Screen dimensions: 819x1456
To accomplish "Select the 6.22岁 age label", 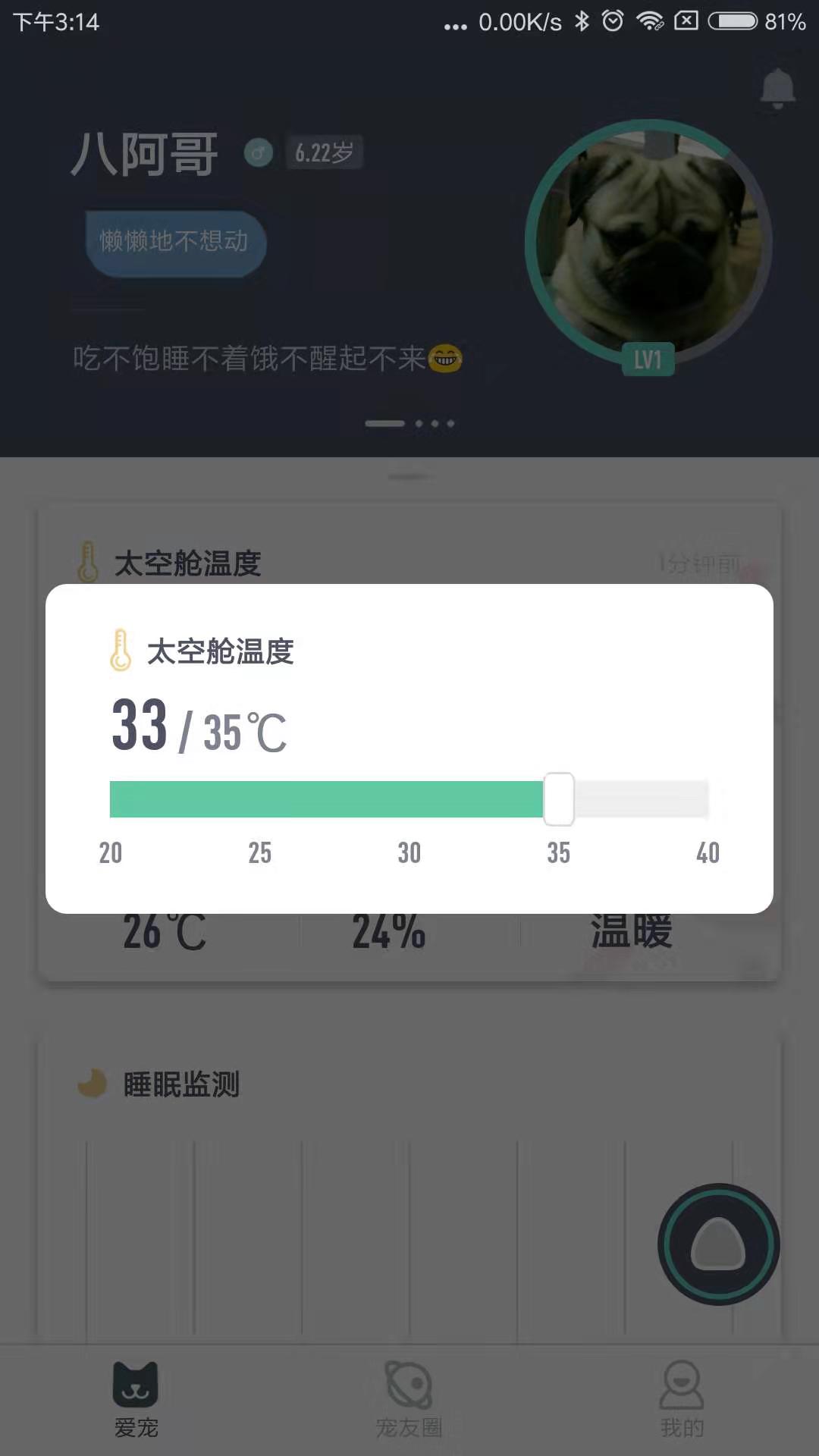I will (x=325, y=152).
